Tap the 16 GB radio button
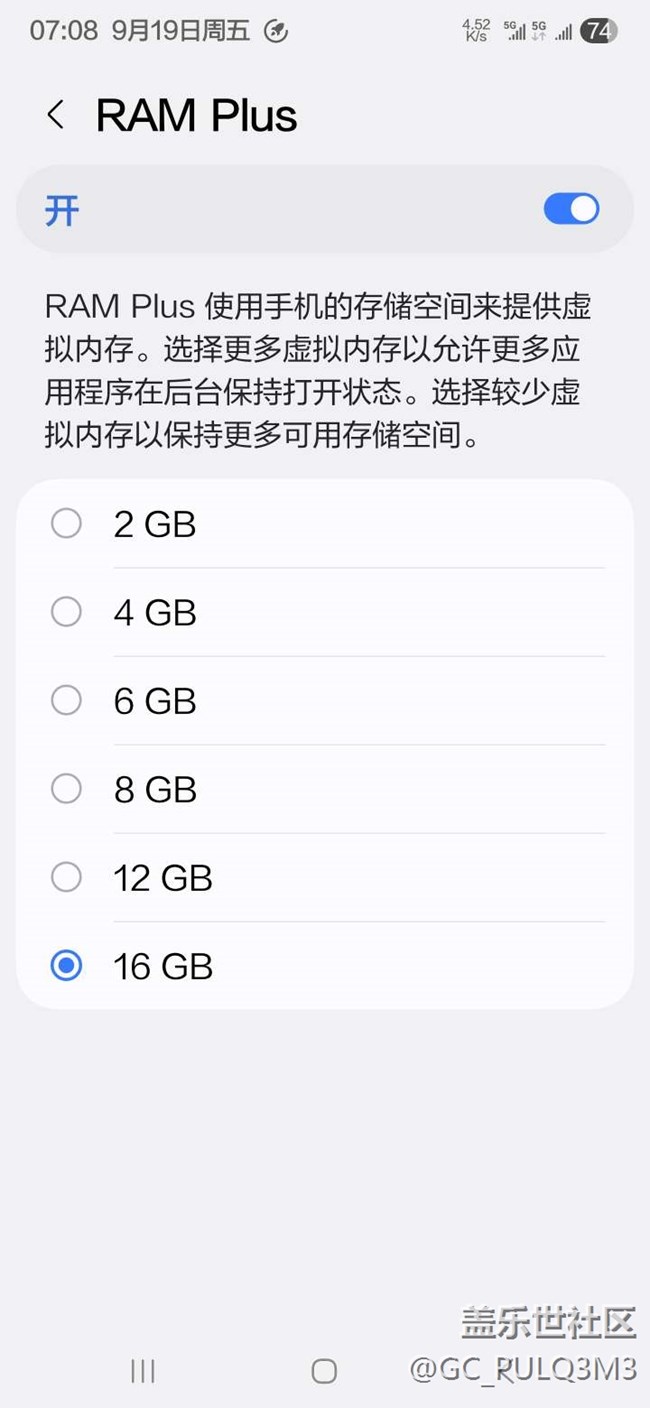 [x=67, y=966]
